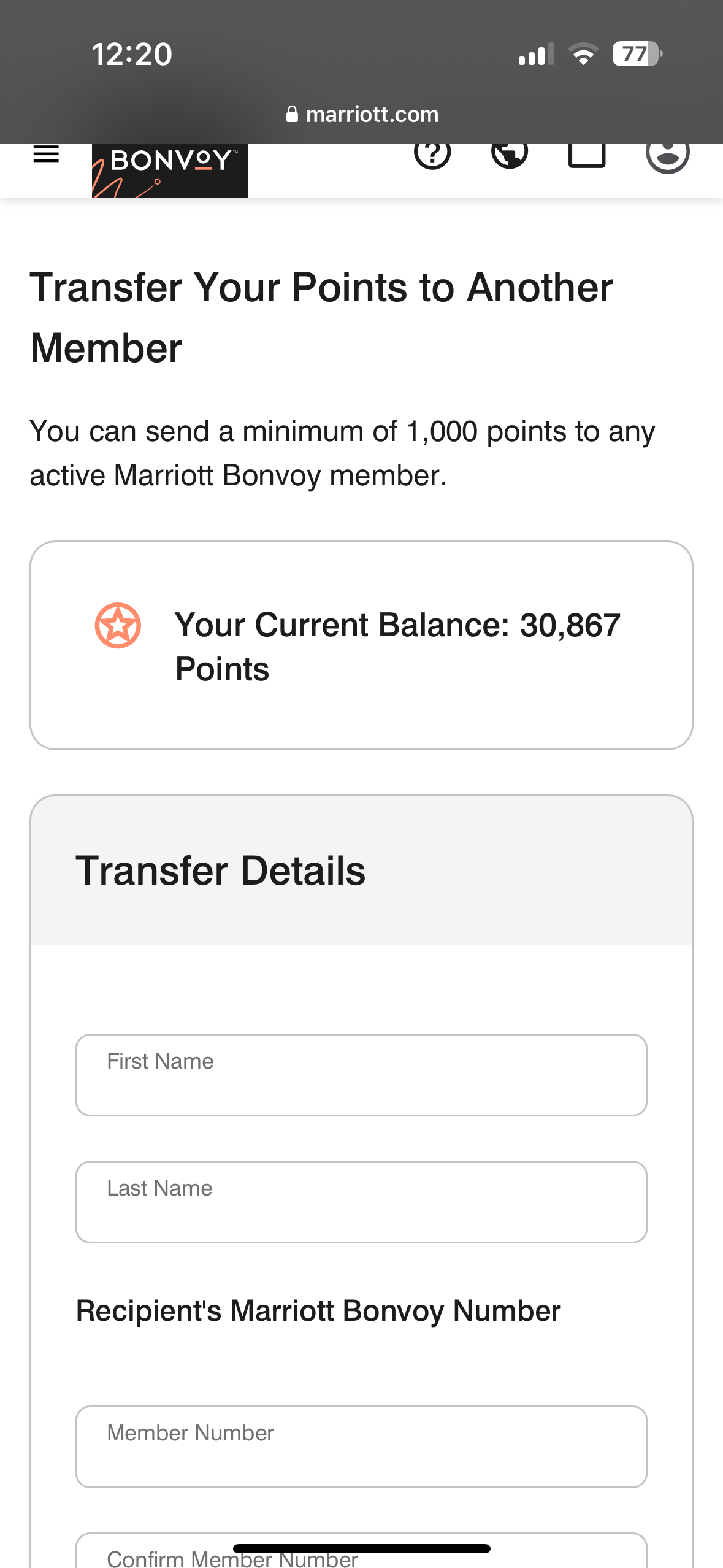Select the Member Number field
This screenshot has height=1568, width=723.
(x=361, y=1447)
